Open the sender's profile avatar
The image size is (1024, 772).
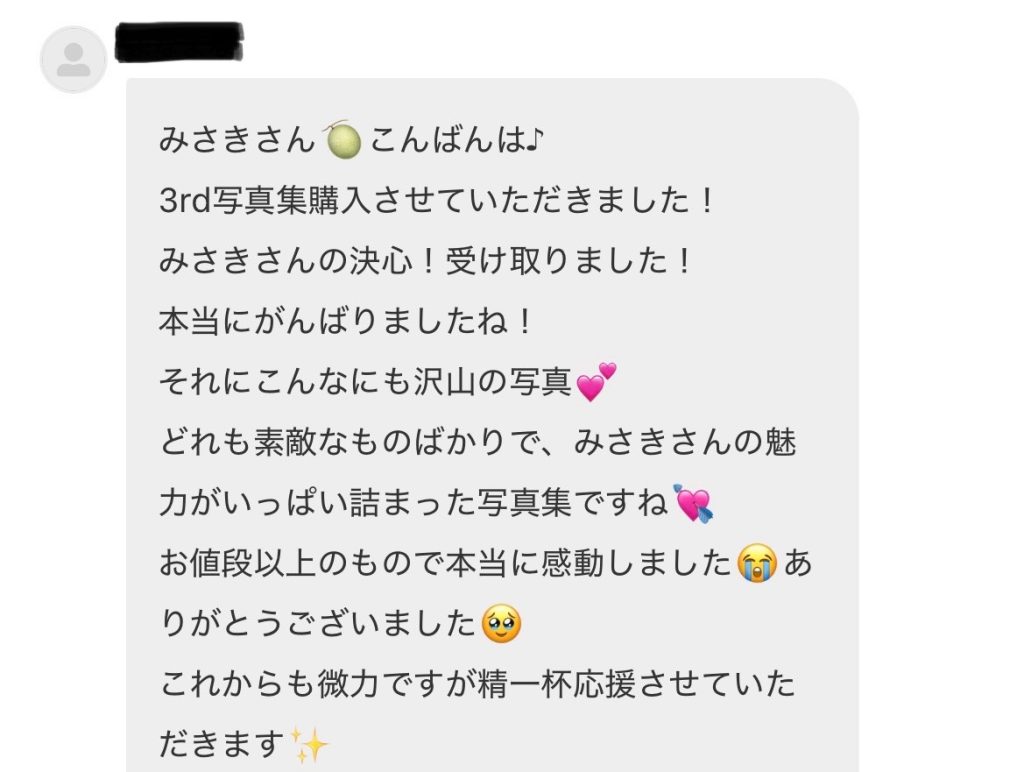[x=72, y=60]
